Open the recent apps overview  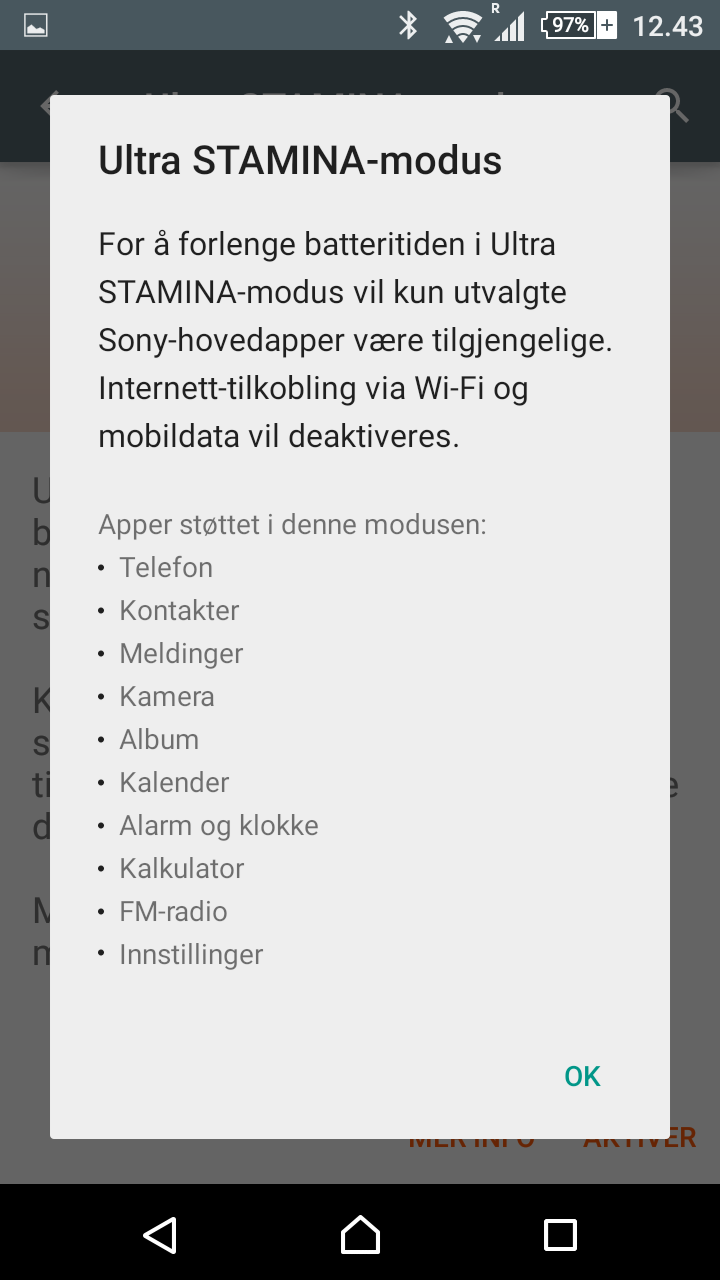tap(560, 1235)
